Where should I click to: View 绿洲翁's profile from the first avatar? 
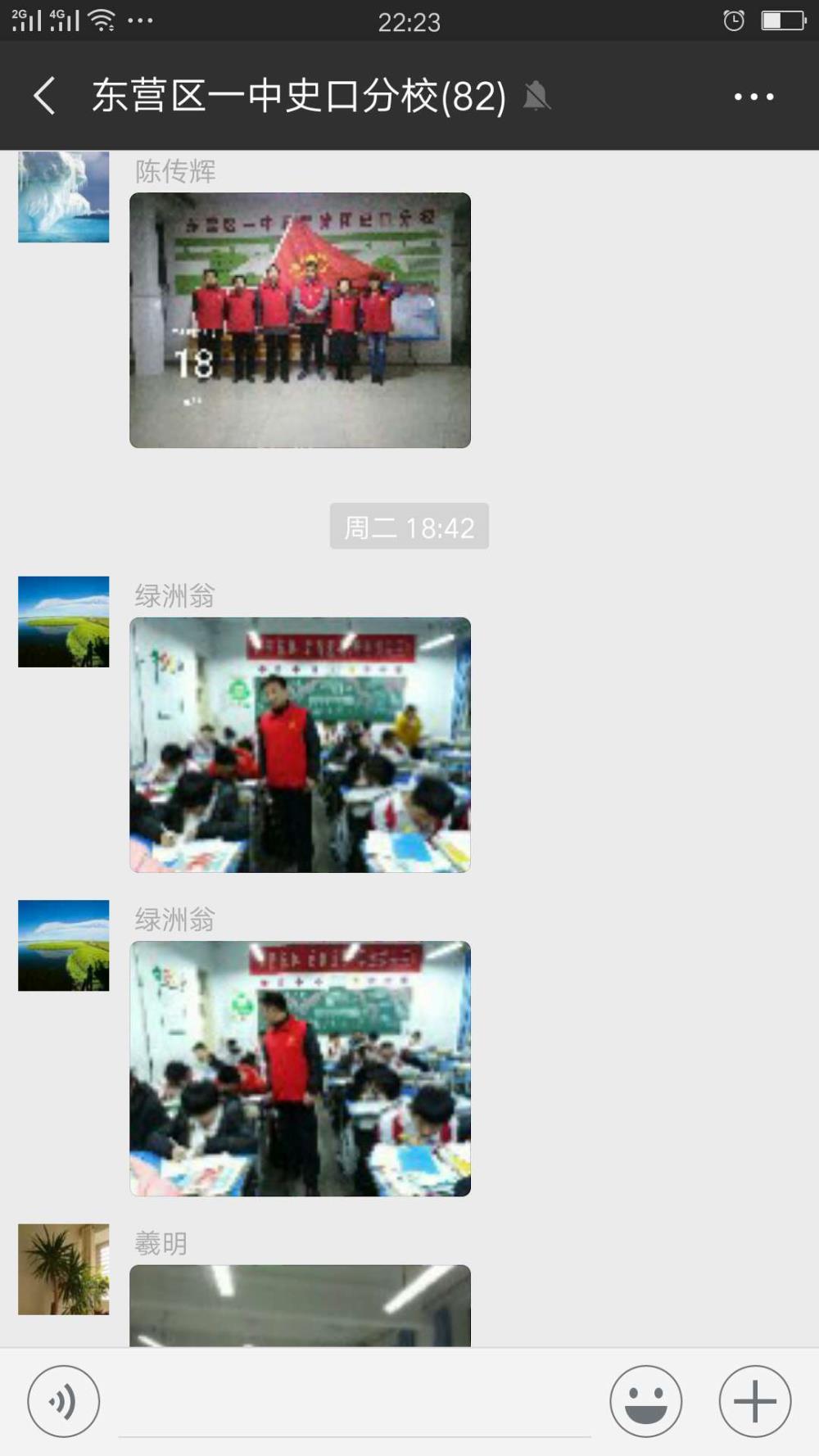64,622
